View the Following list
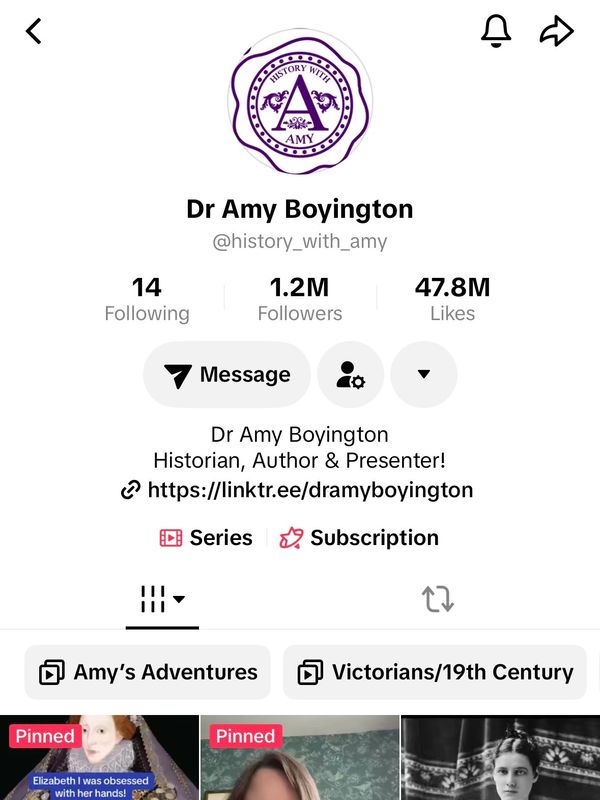The width and height of the screenshot is (600, 800). click(x=146, y=300)
